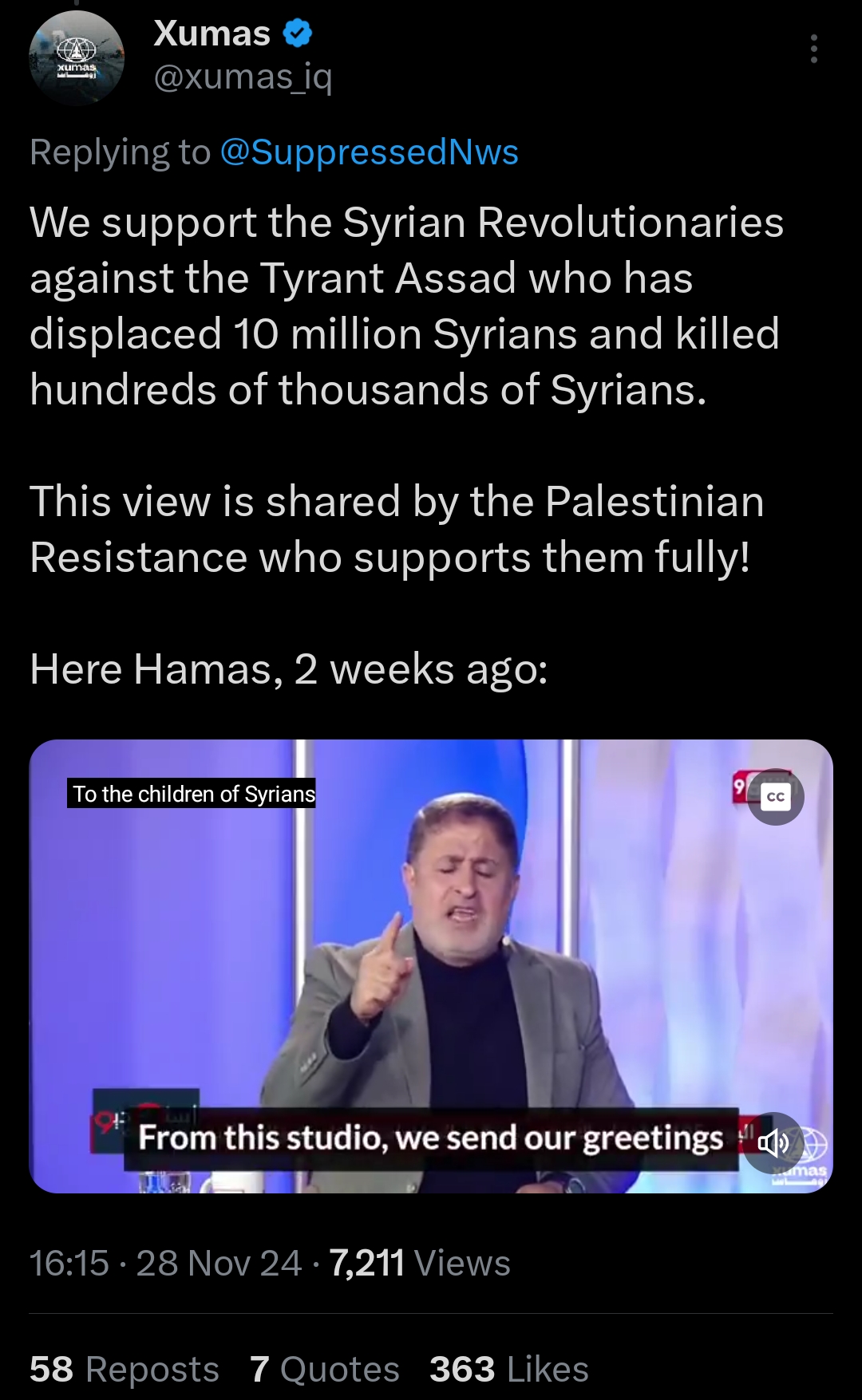
Task: View the 7 Quotes list
Action: tap(324, 1370)
